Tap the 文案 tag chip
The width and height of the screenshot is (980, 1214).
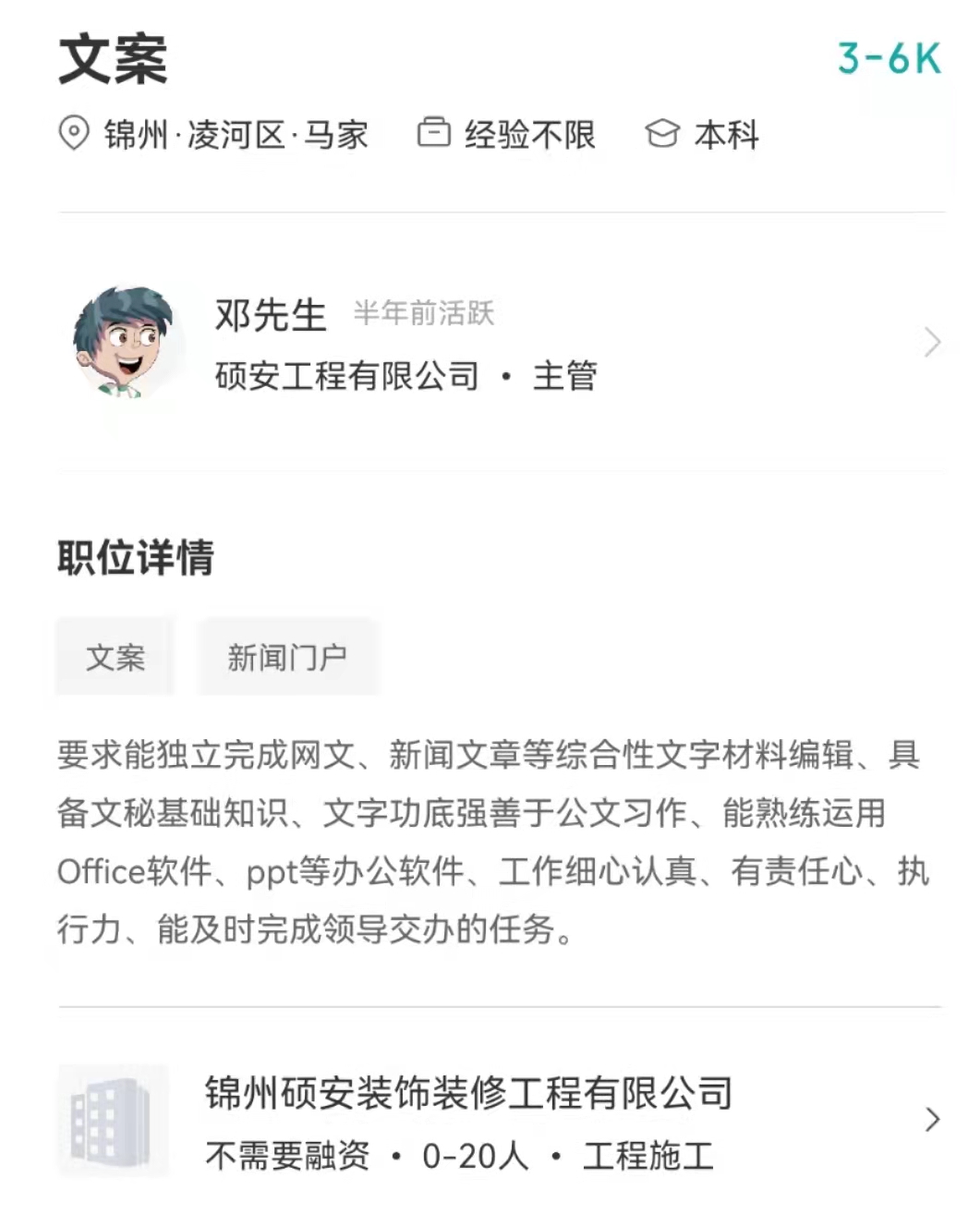click(115, 658)
